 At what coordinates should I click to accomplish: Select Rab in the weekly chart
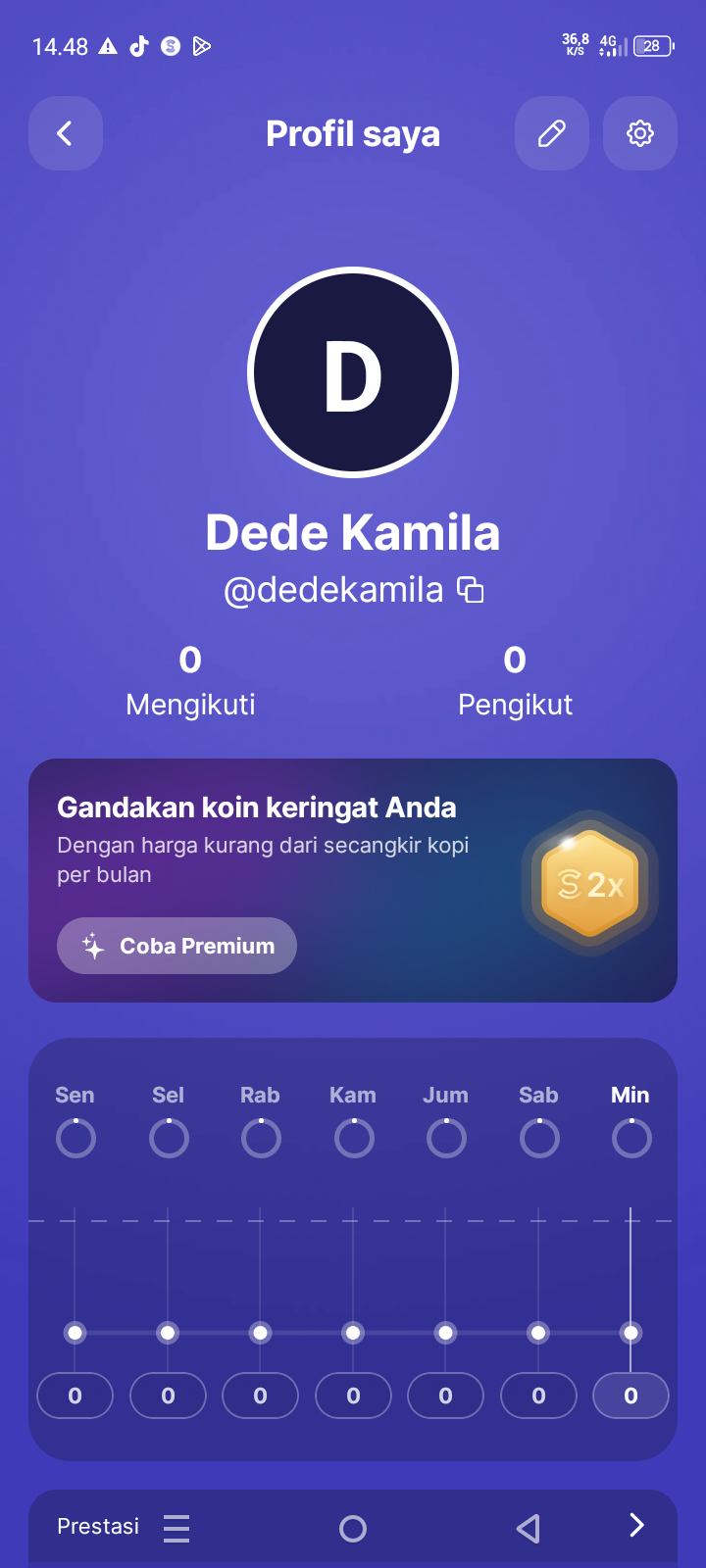click(261, 1137)
